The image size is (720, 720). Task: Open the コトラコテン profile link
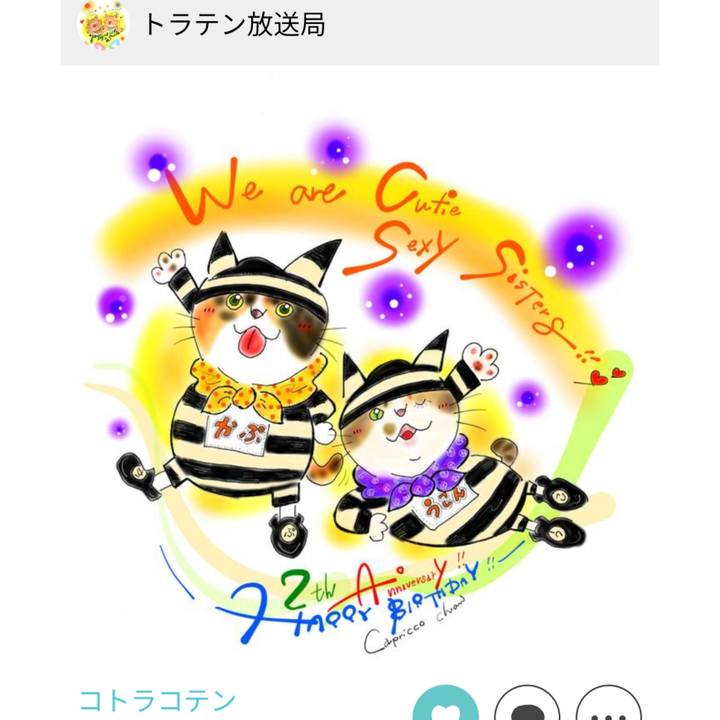click(x=157, y=700)
